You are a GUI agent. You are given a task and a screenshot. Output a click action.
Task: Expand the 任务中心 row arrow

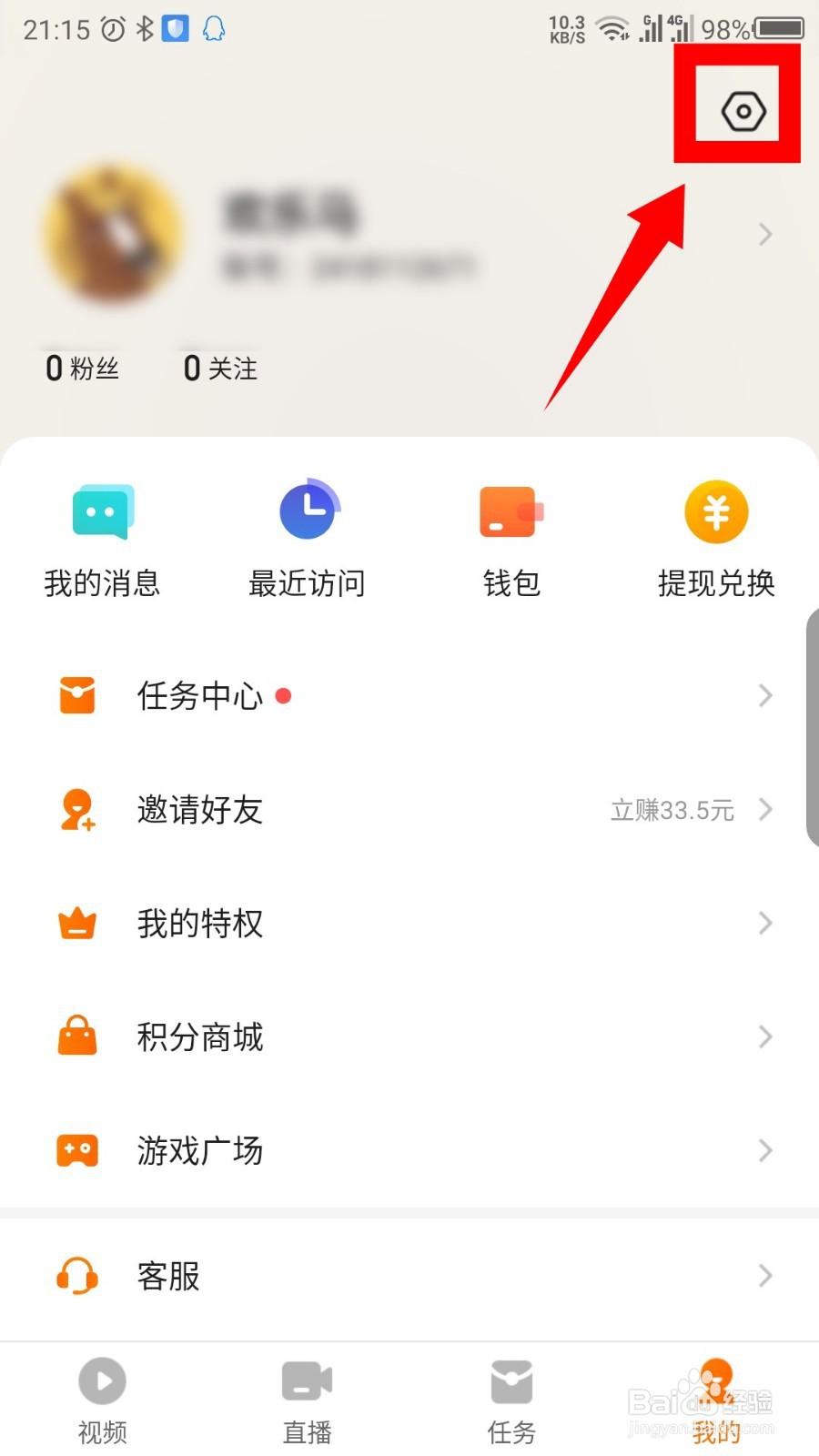coord(764,696)
